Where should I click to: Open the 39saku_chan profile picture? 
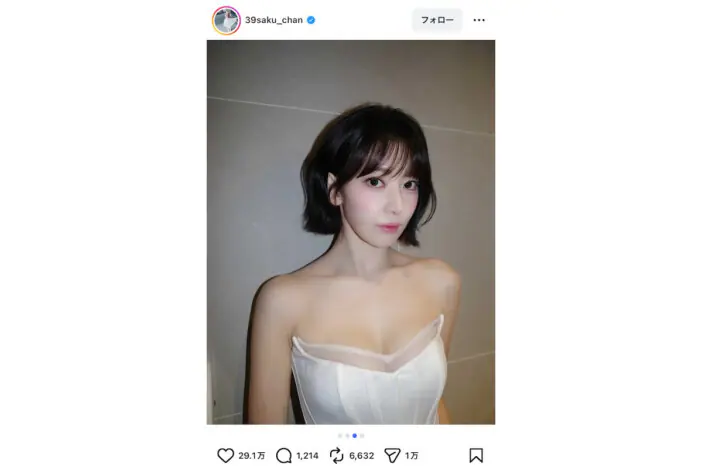tap(226, 20)
